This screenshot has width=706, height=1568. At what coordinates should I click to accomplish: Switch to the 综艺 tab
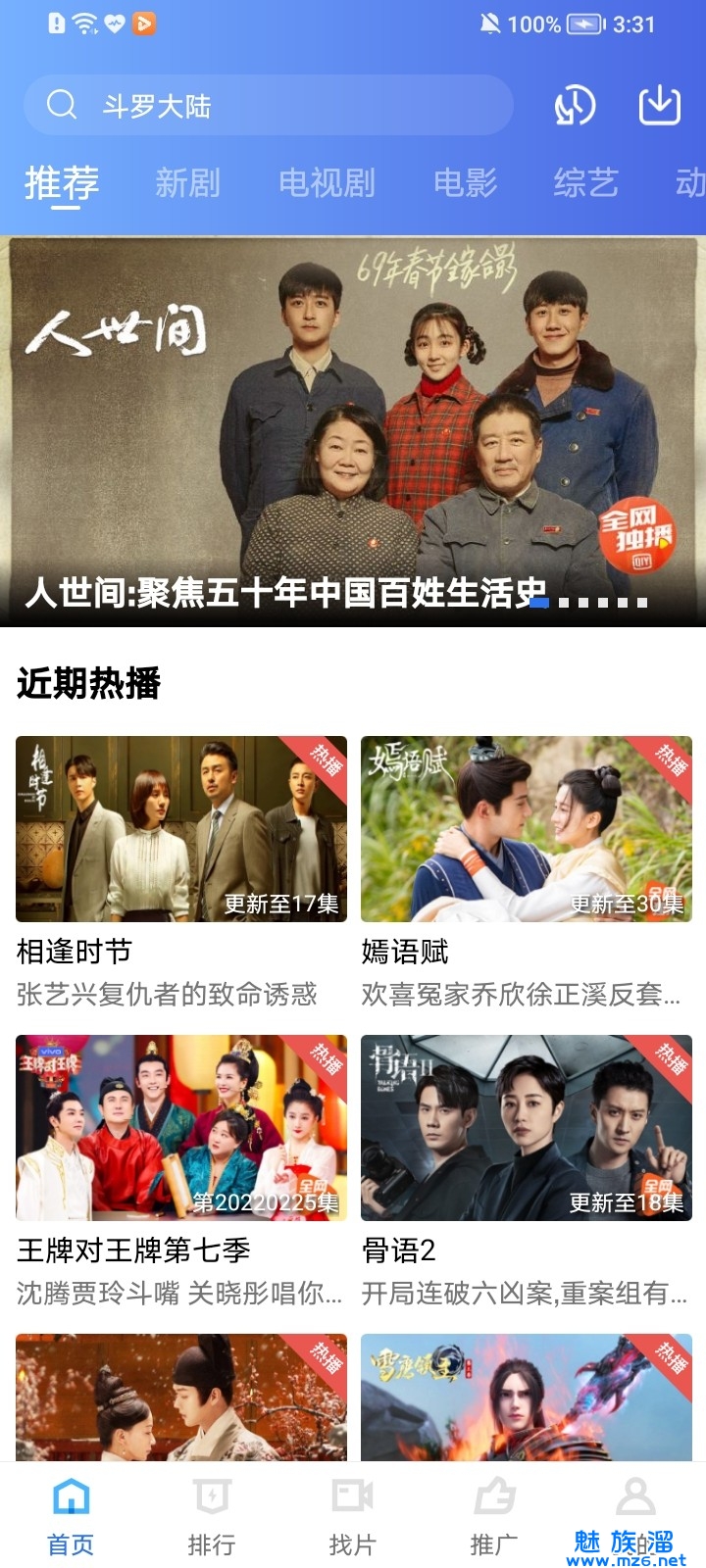pos(585,182)
